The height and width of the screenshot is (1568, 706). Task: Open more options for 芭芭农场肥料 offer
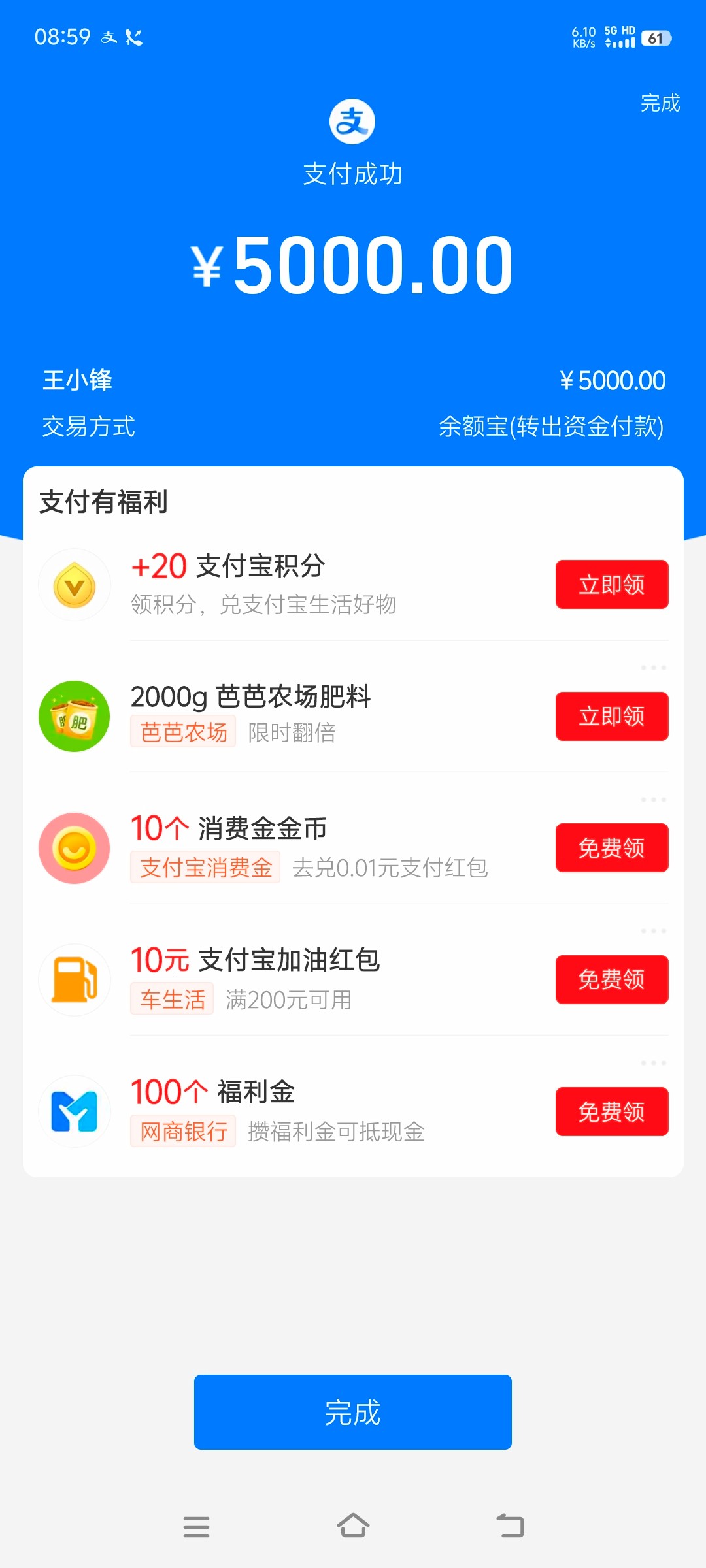[x=653, y=668]
